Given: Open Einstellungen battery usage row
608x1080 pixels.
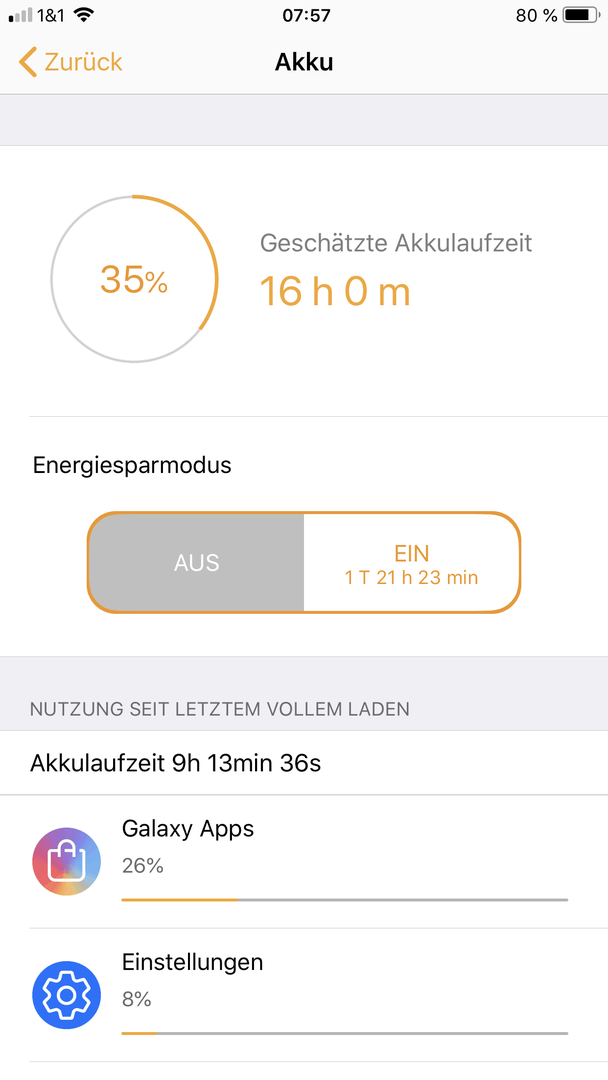Looking at the screenshot, I should point(304,995).
